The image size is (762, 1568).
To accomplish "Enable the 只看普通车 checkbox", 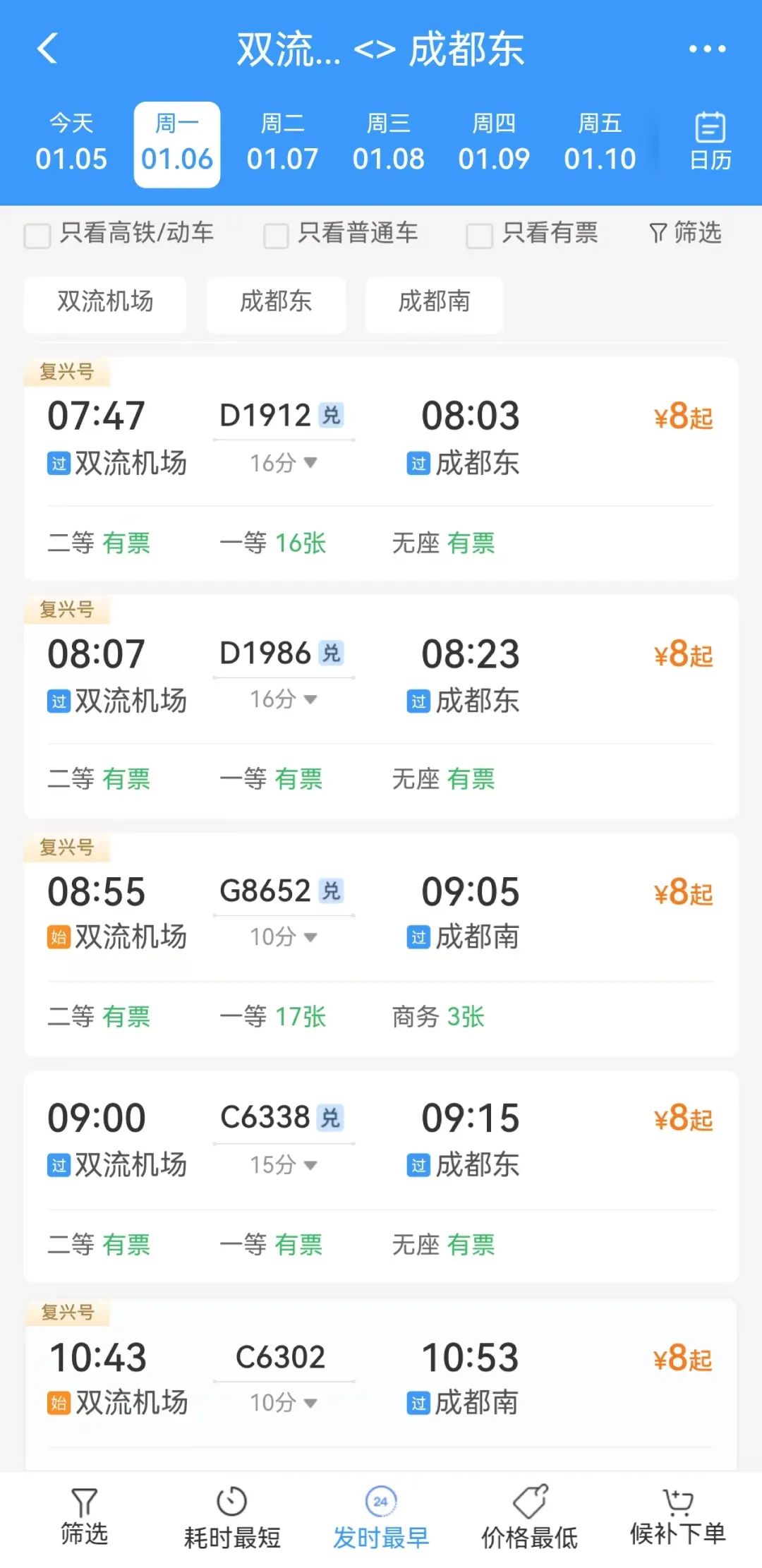I will [x=276, y=235].
